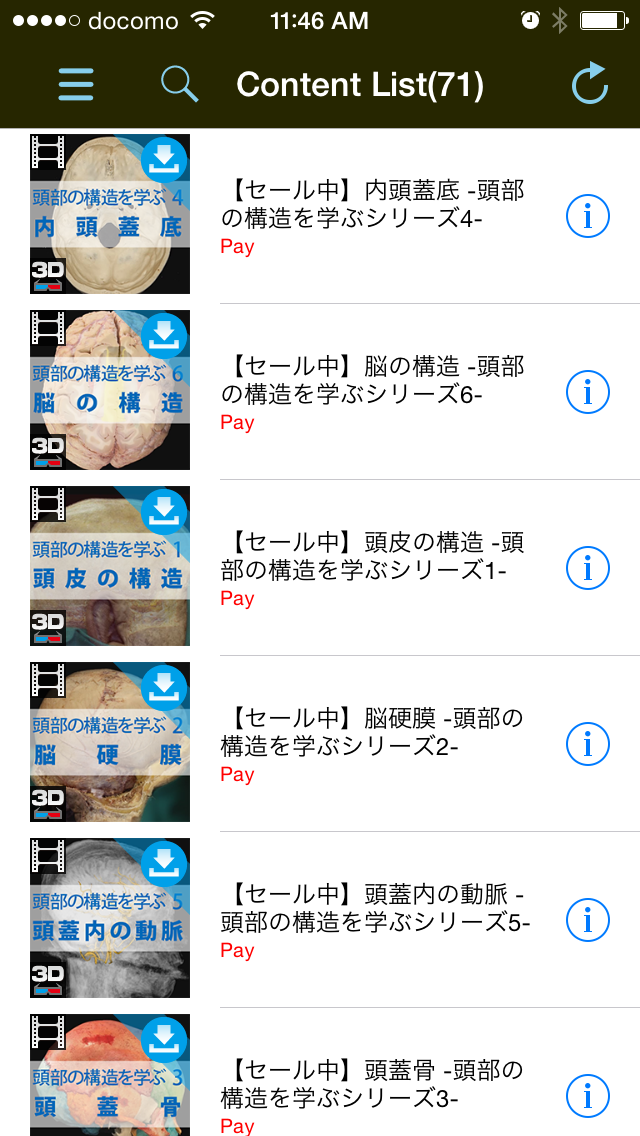Open the hamburger menu
Image resolution: width=640 pixels, height=1136 pixels.
[76, 84]
